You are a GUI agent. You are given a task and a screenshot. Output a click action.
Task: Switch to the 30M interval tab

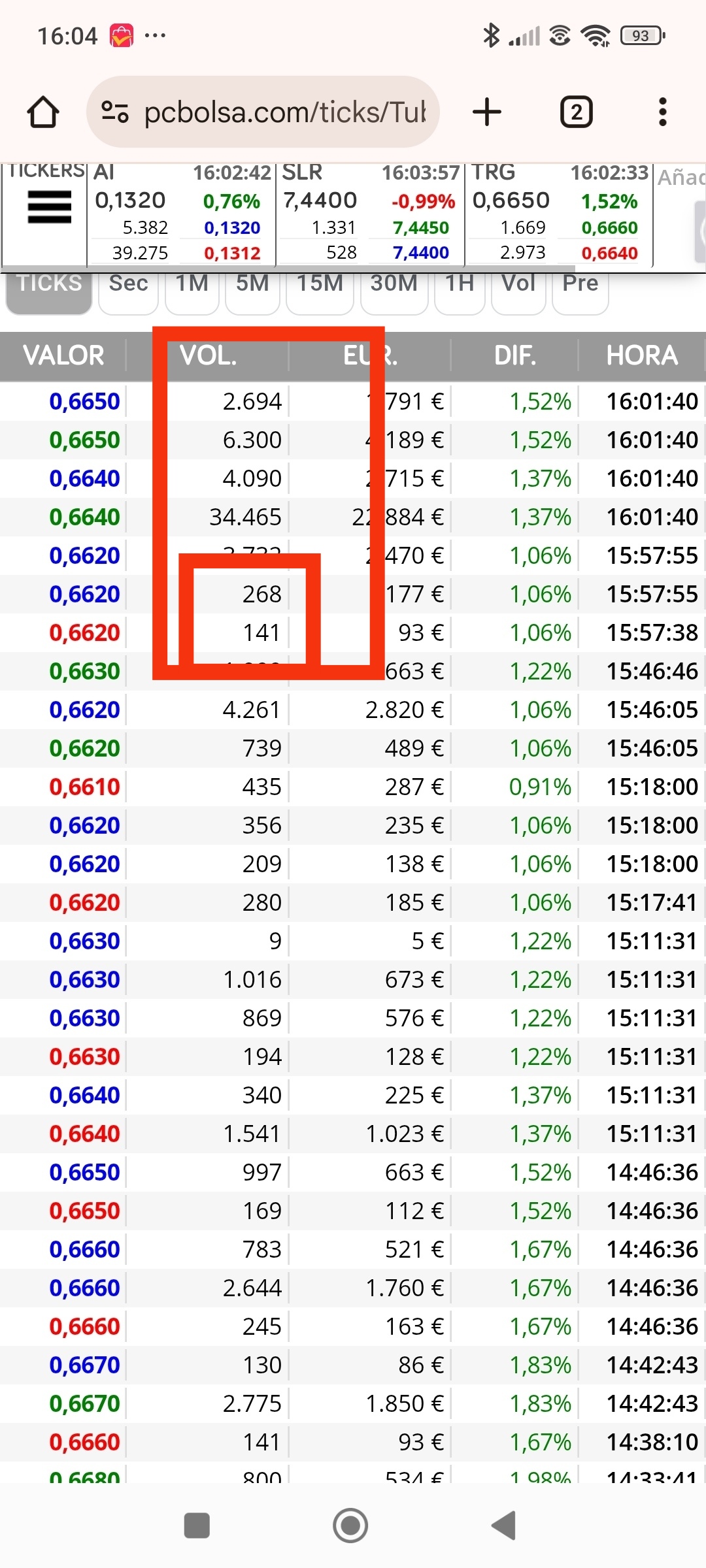pos(394,287)
